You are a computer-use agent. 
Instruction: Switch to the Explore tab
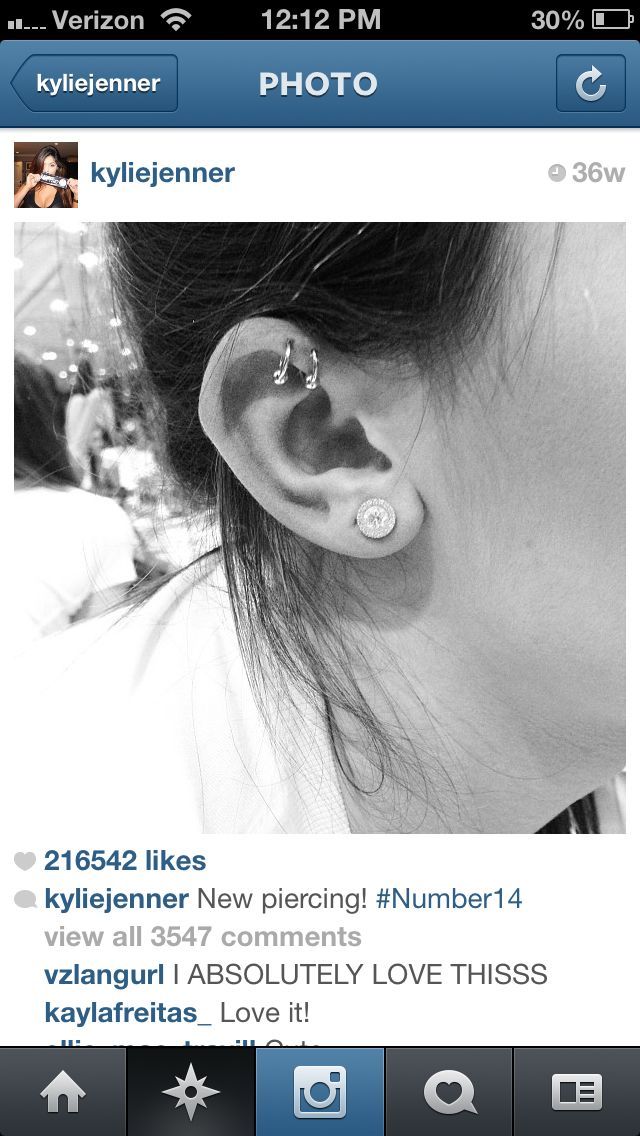click(x=190, y=1092)
